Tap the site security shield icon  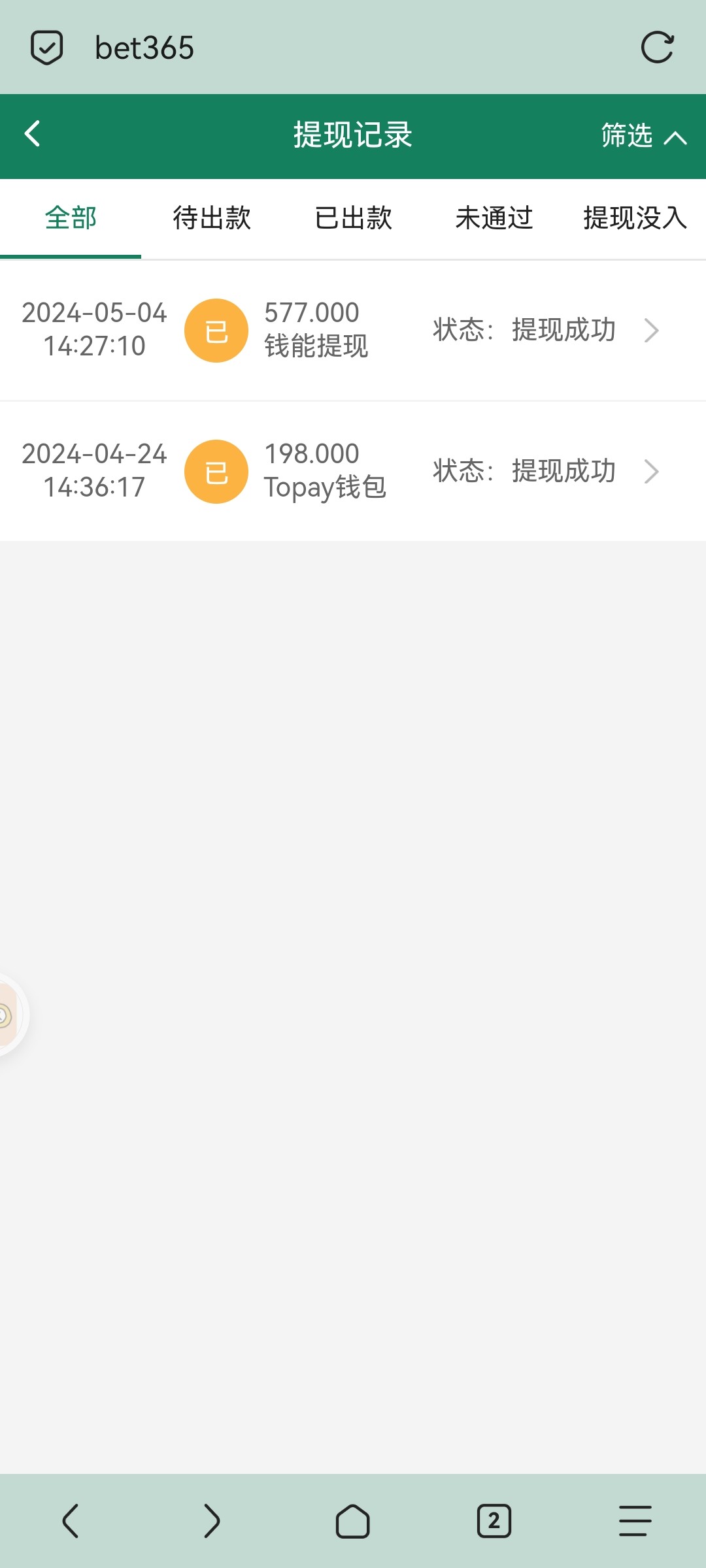coord(47,48)
